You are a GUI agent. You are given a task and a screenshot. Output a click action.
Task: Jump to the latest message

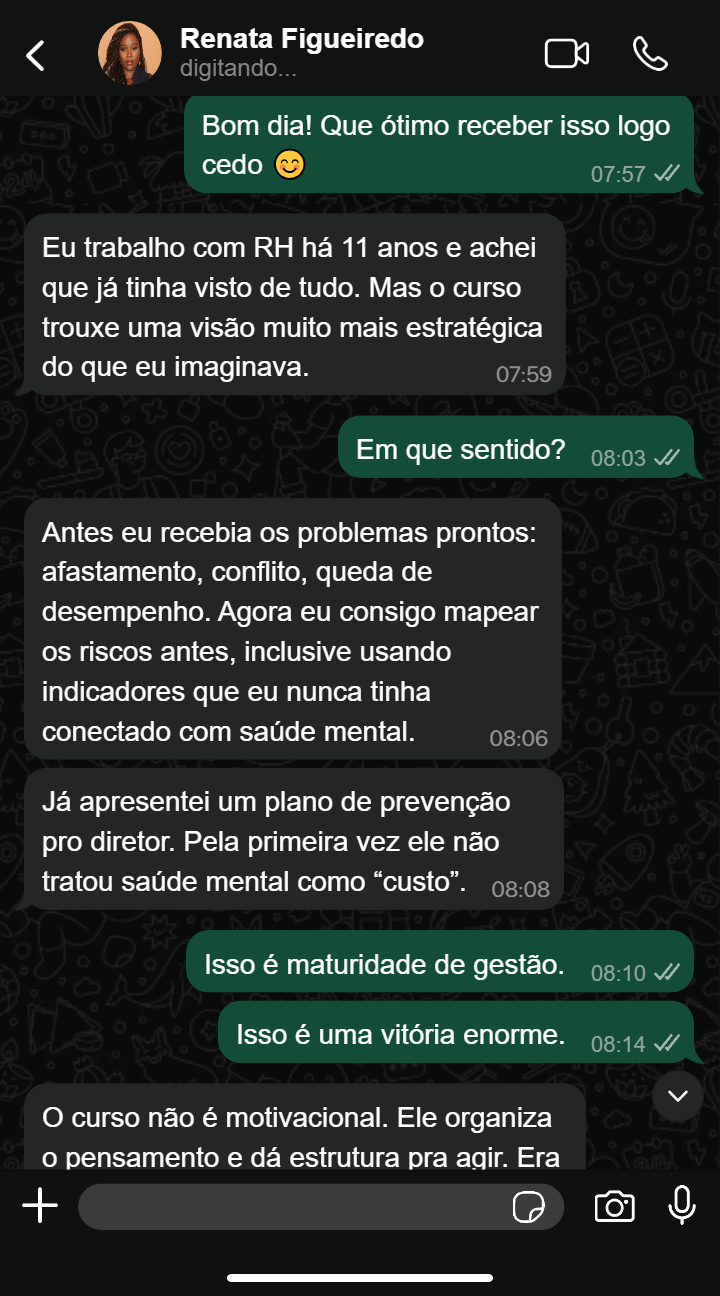tap(678, 1096)
